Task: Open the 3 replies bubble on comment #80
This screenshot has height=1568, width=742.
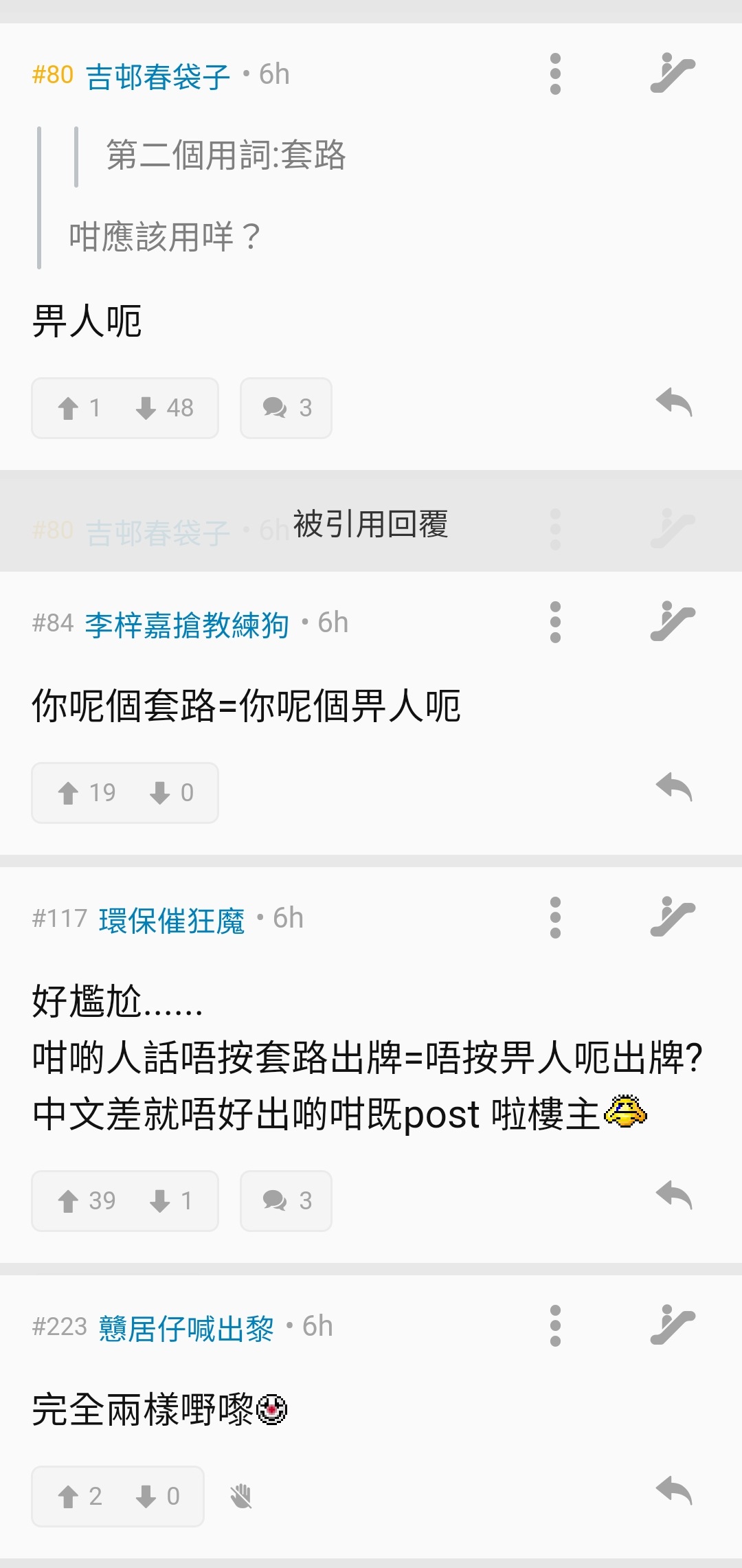Action: point(285,408)
